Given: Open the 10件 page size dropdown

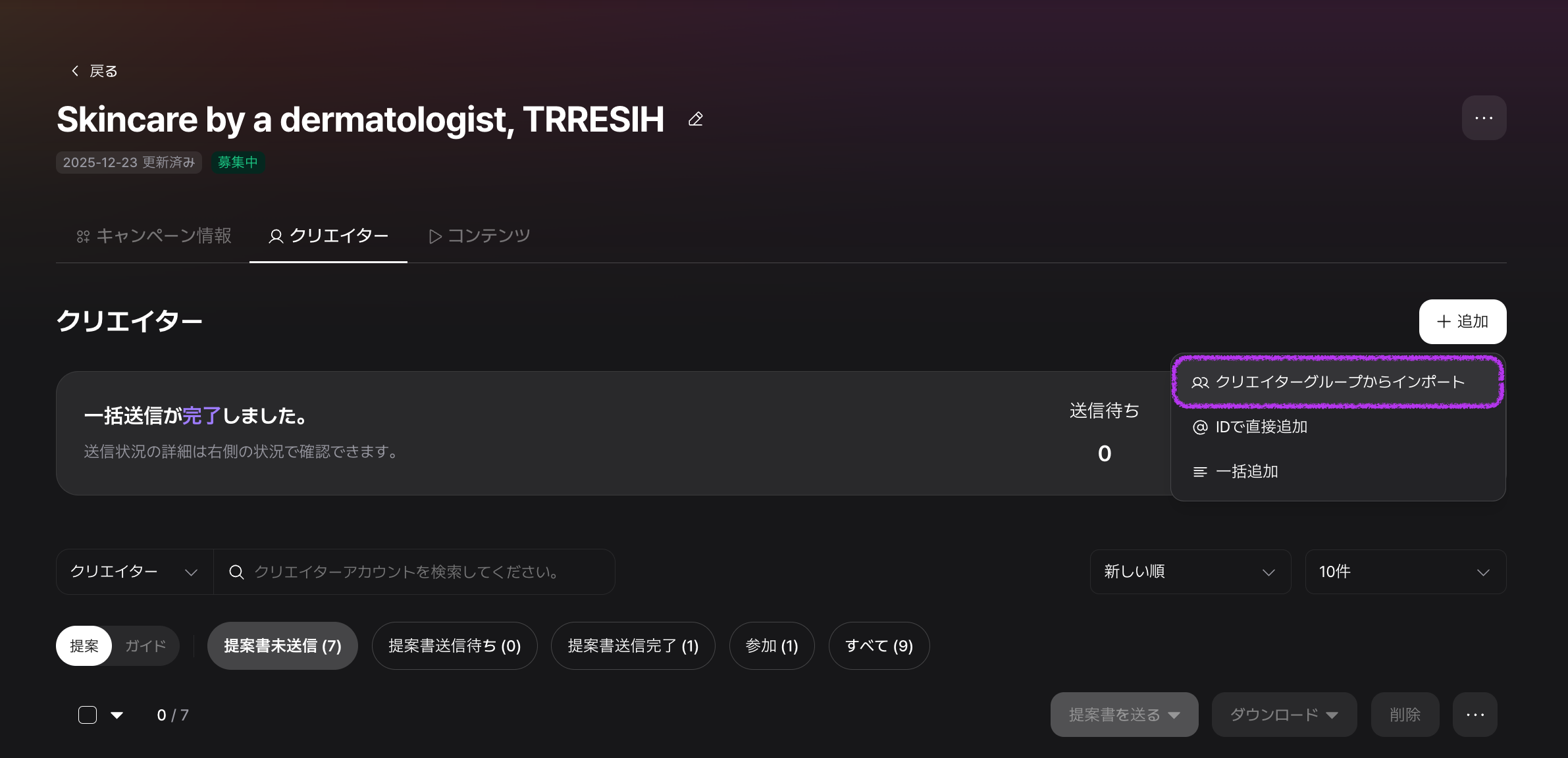Looking at the screenshot, I should click(1405, 572).
